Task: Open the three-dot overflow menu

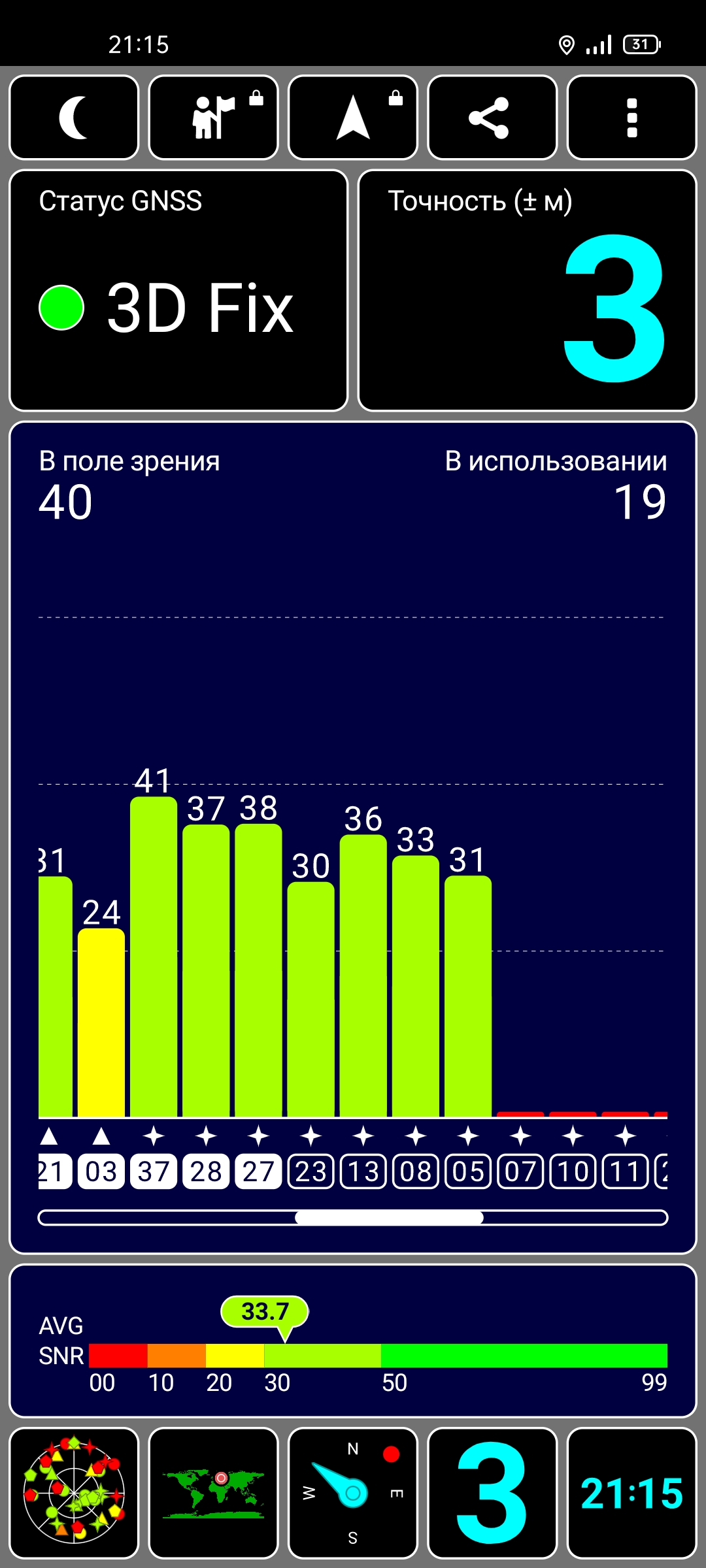Action: point(631,118)
